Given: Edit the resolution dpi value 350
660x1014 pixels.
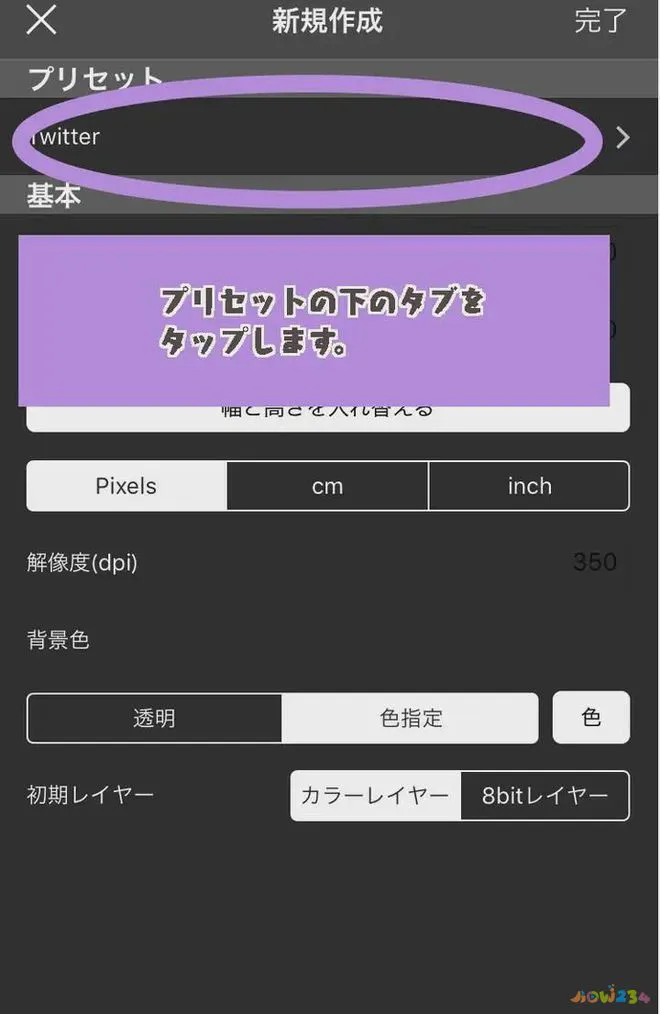Looking at the screenshot, I should tap(594, 562).
